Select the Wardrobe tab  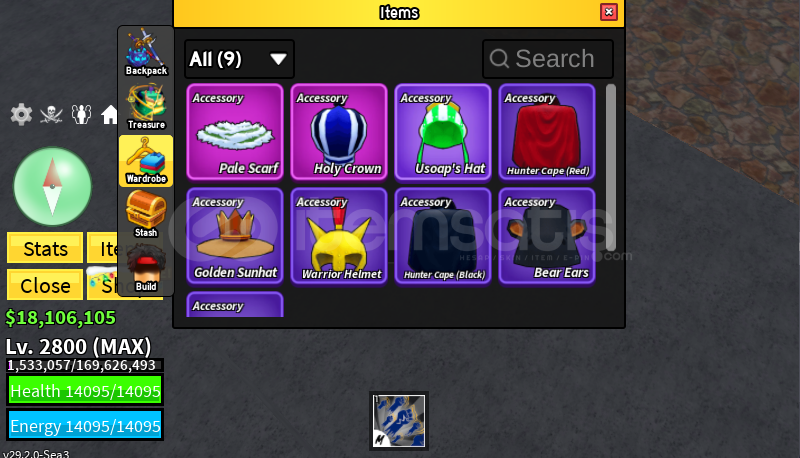[x=146, y=160]
